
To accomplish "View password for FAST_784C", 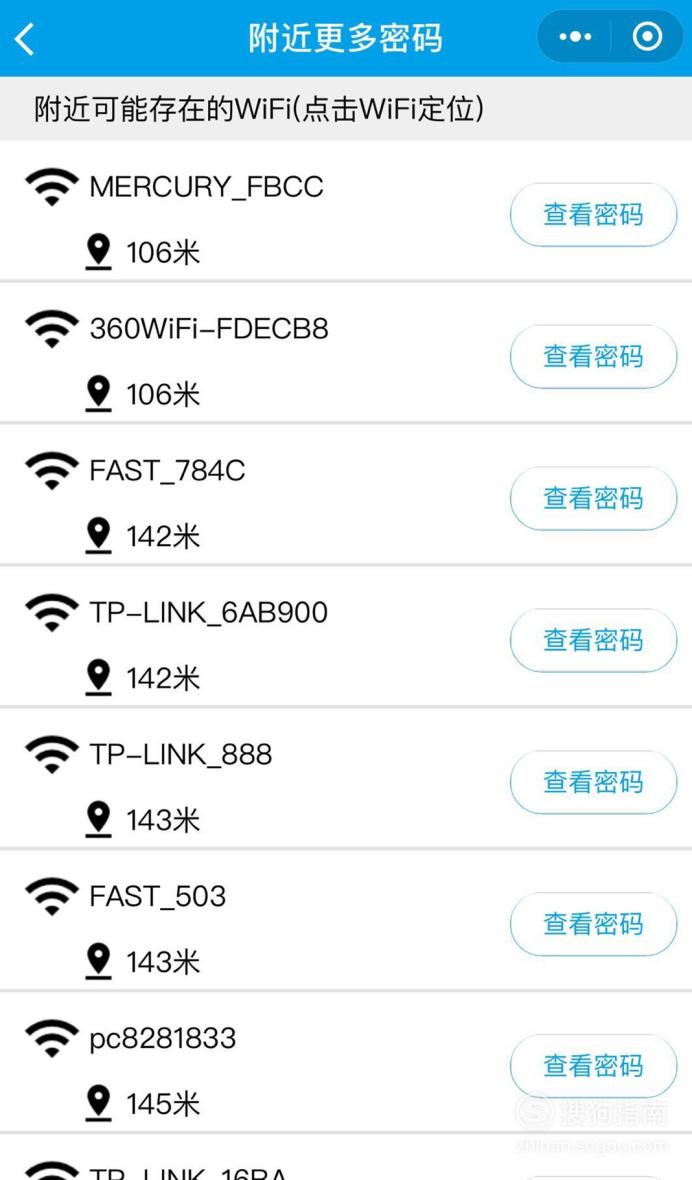I will 593,498.
